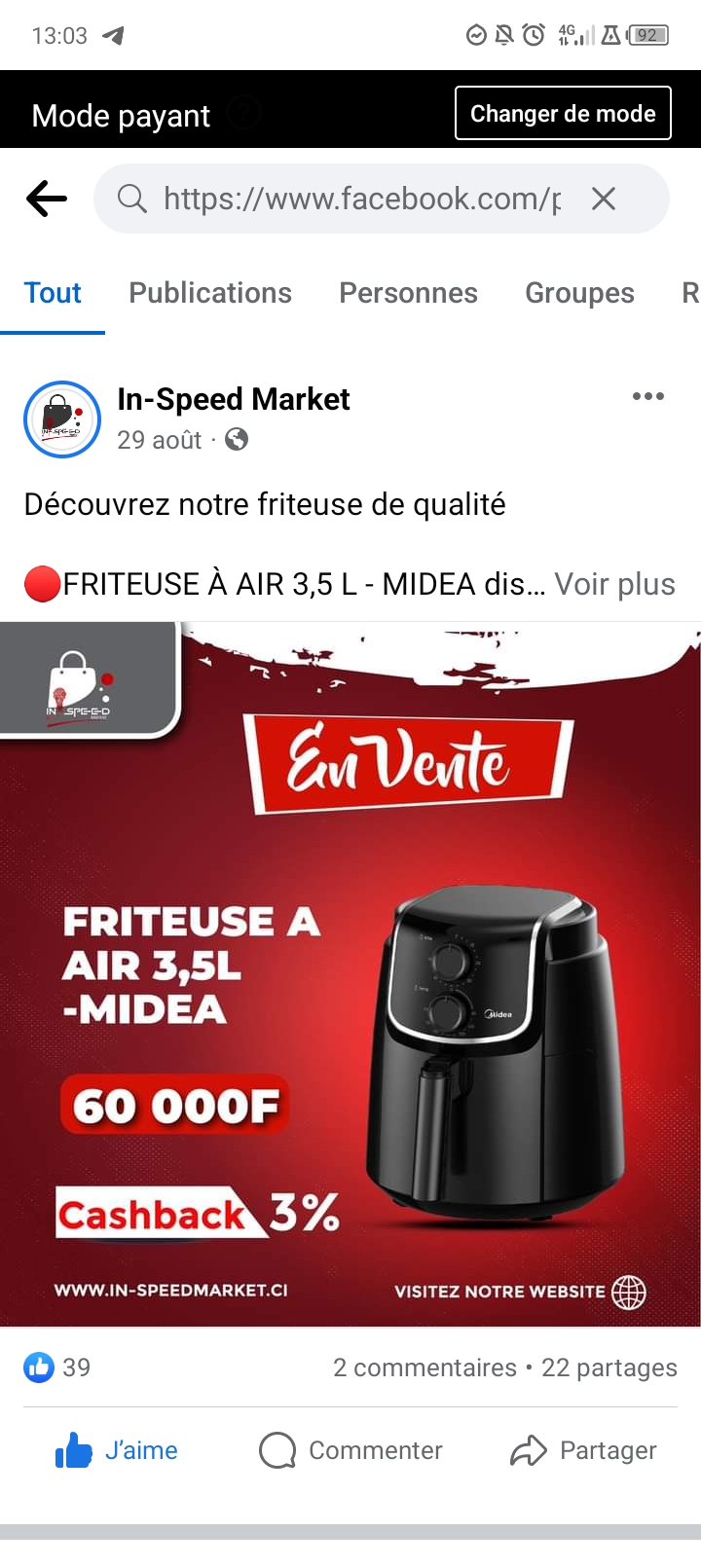Select the Tout tab

click(x=53, y=293)
